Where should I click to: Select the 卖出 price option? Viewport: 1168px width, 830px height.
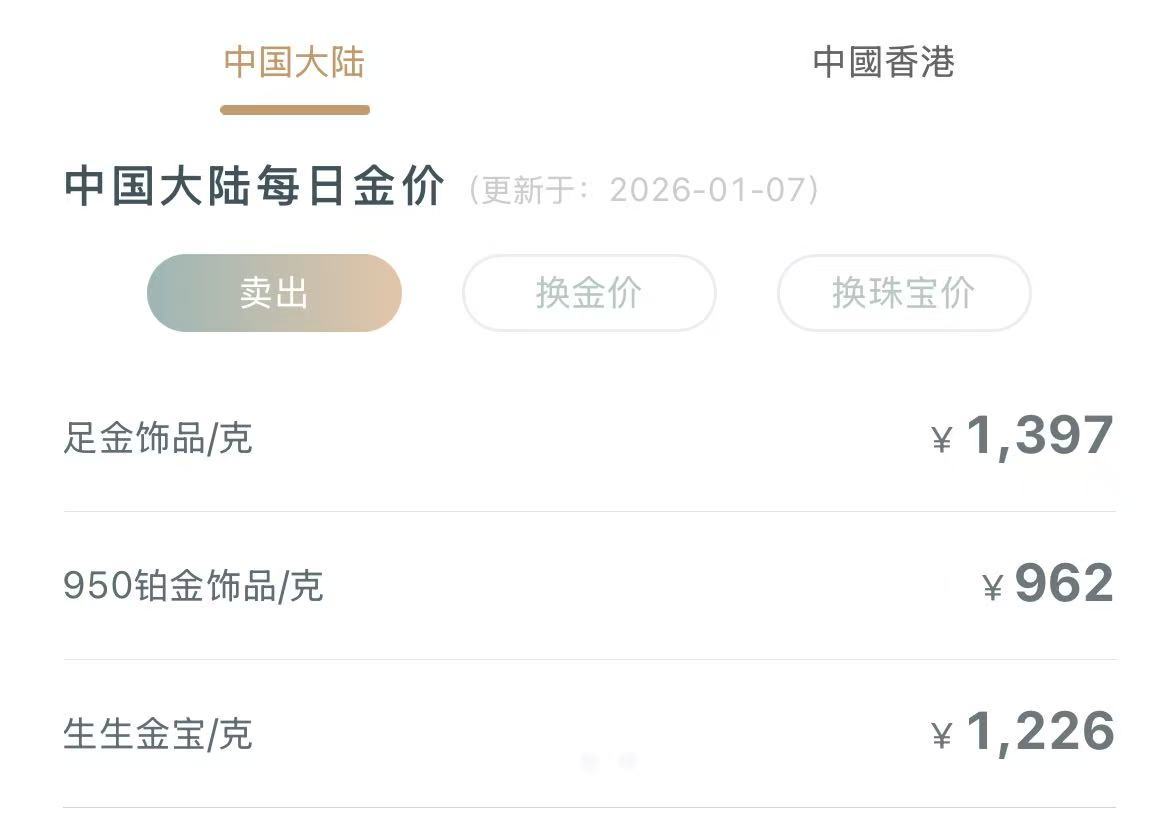274,293
